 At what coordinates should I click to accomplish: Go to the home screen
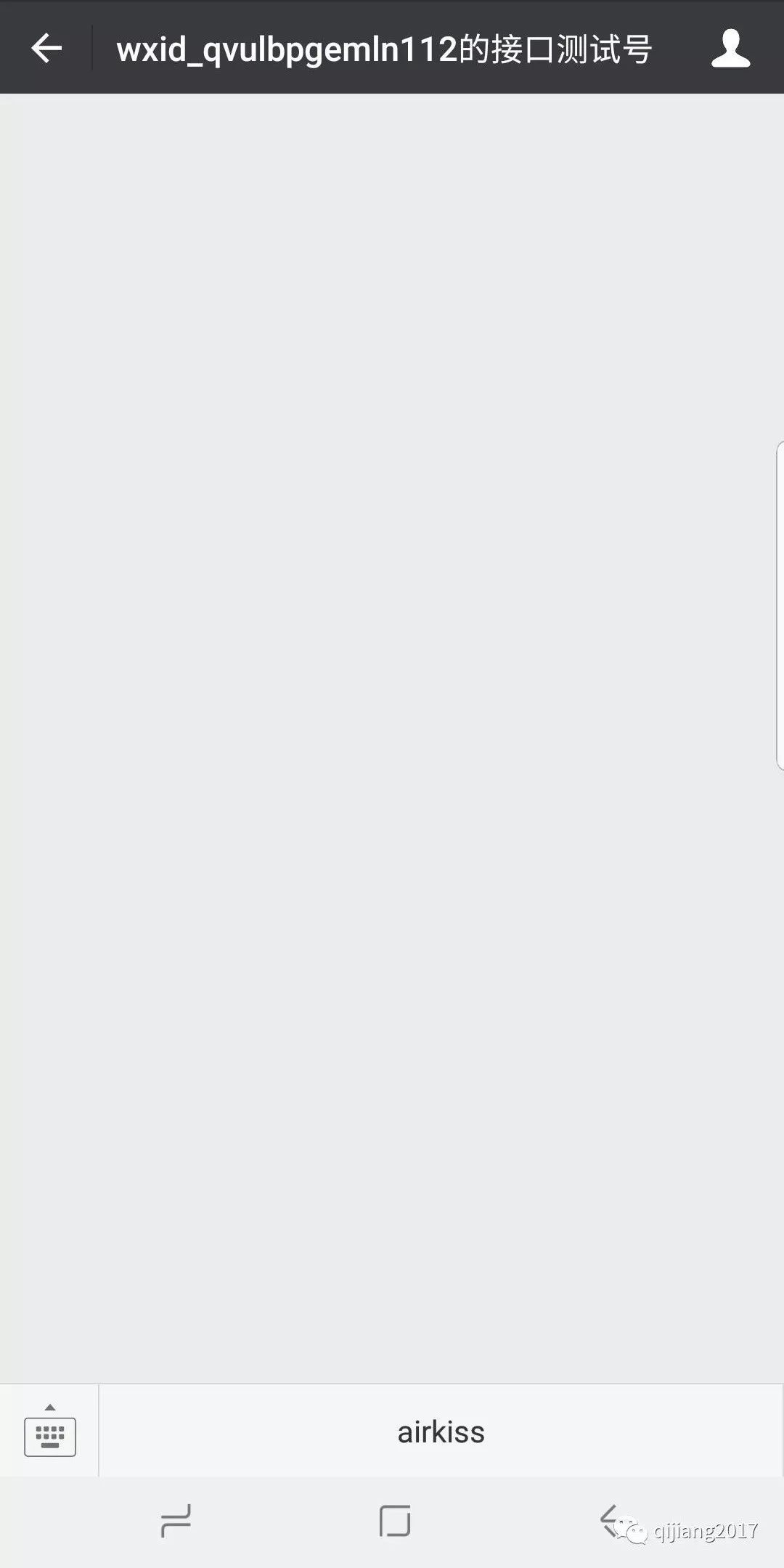coord(395,1521)
